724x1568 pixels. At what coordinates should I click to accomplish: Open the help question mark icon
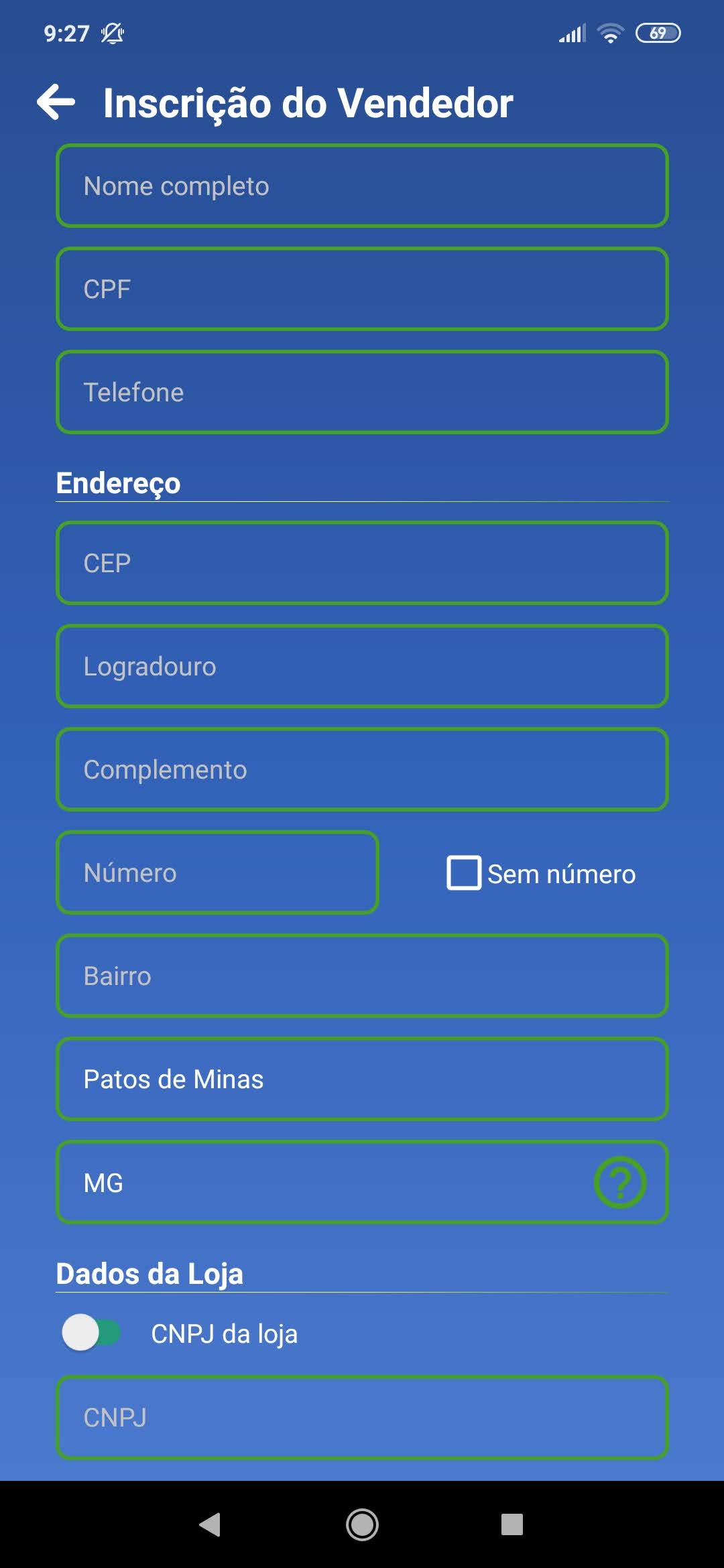coord(620,1183)
